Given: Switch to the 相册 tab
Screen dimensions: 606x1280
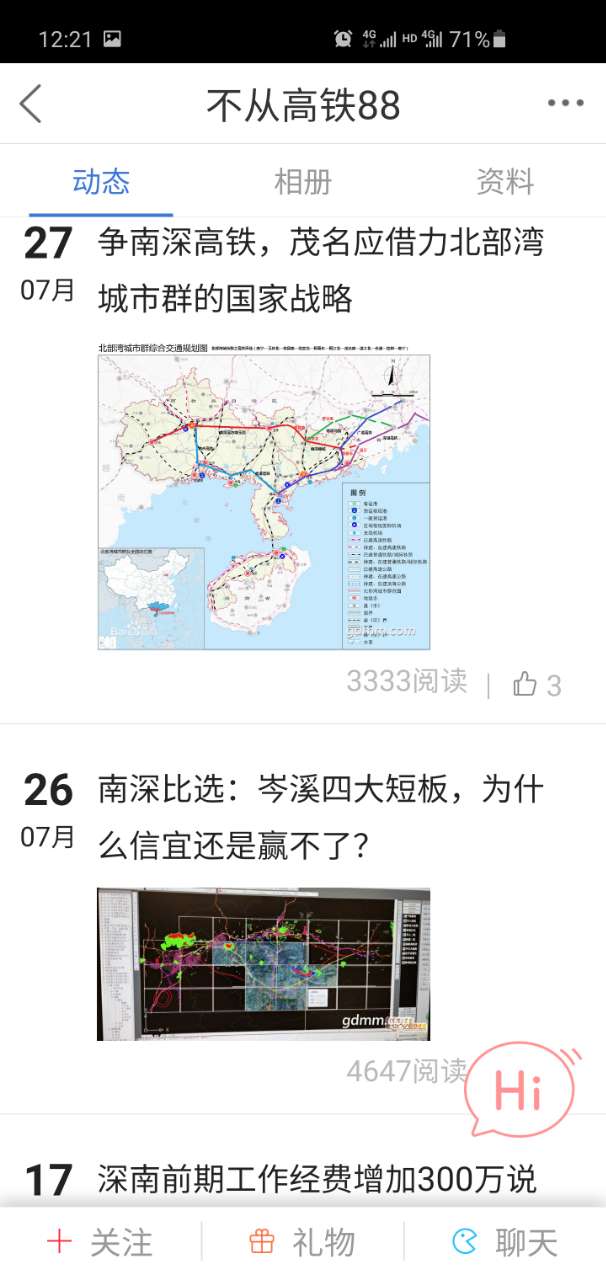Looking at the screenshot, I should 303,182.
